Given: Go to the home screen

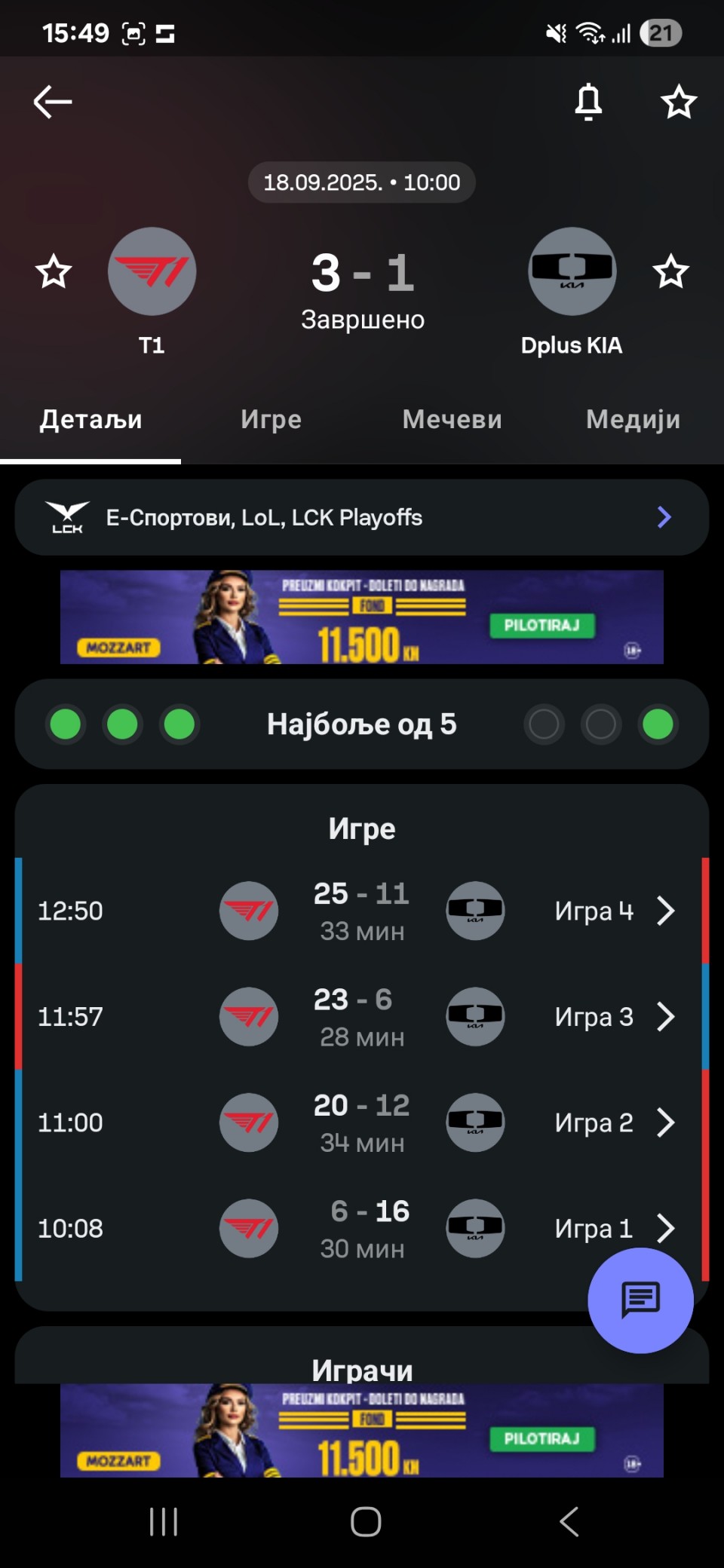Looking at the screenshot, I should (x=366, y=1521).
